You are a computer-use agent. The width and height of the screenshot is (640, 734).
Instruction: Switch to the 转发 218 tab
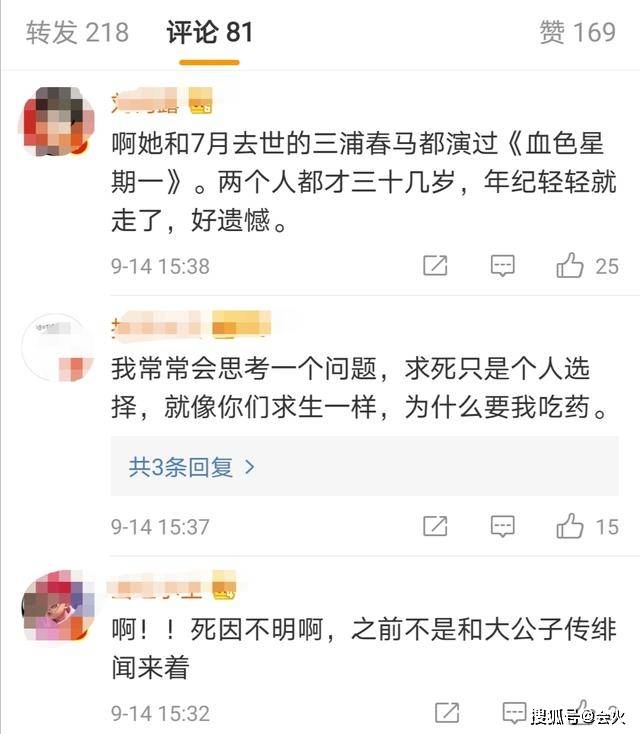pyautogui.click(x=77, y=32)
